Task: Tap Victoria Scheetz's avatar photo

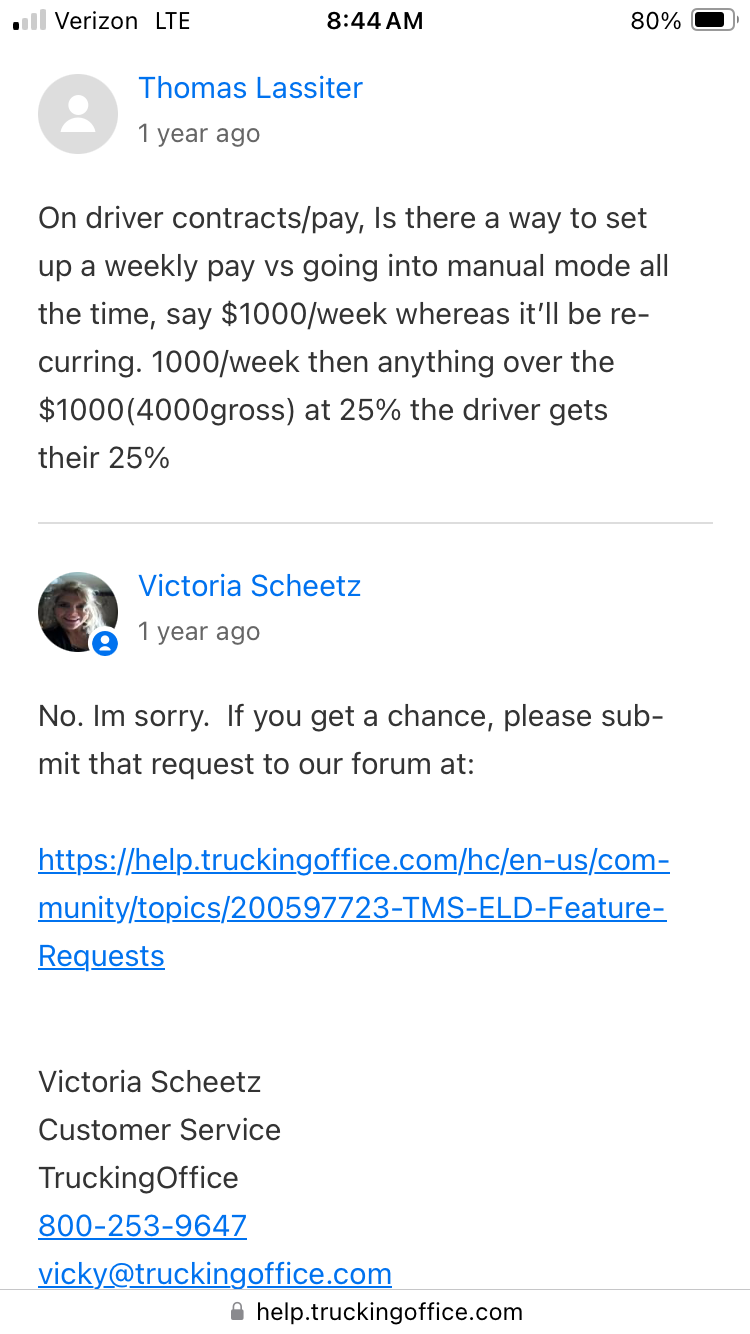Action: click(x=77, y=612)
